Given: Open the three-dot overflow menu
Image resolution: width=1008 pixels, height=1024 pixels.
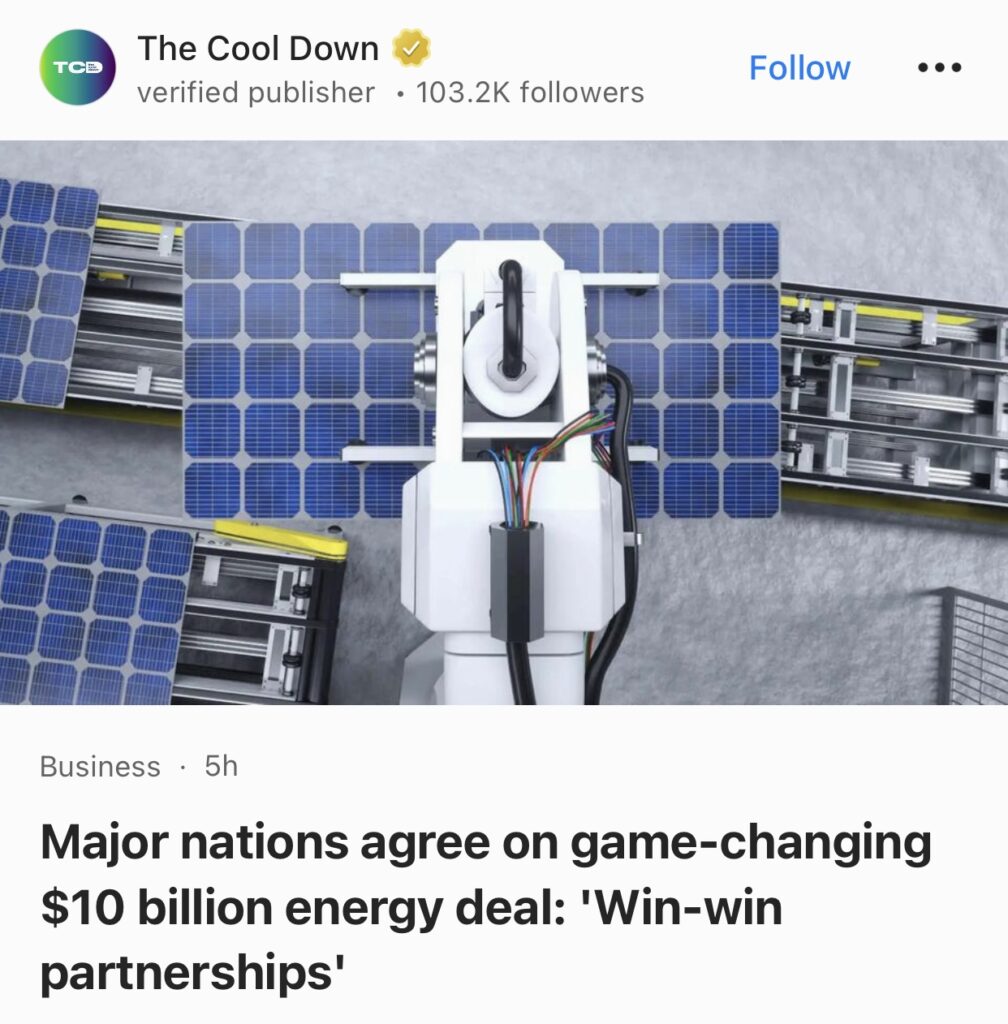Looking at the screenshot, I should click(x=939, y=68).
